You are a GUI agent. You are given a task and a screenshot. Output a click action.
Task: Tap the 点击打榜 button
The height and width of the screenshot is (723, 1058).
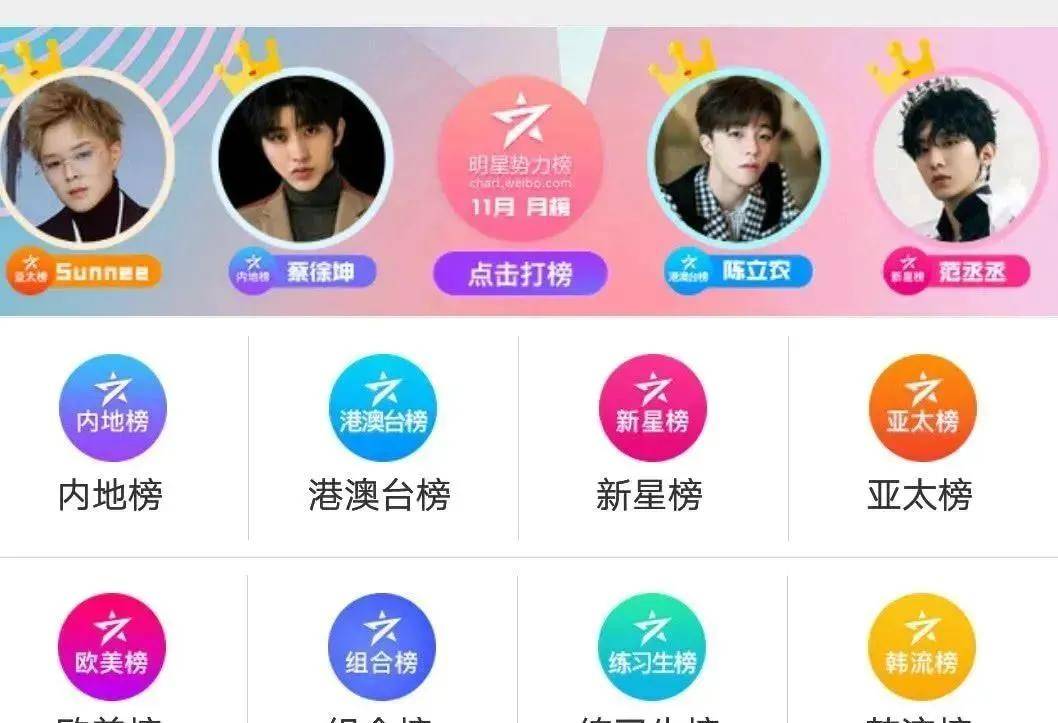click(520, 274)
